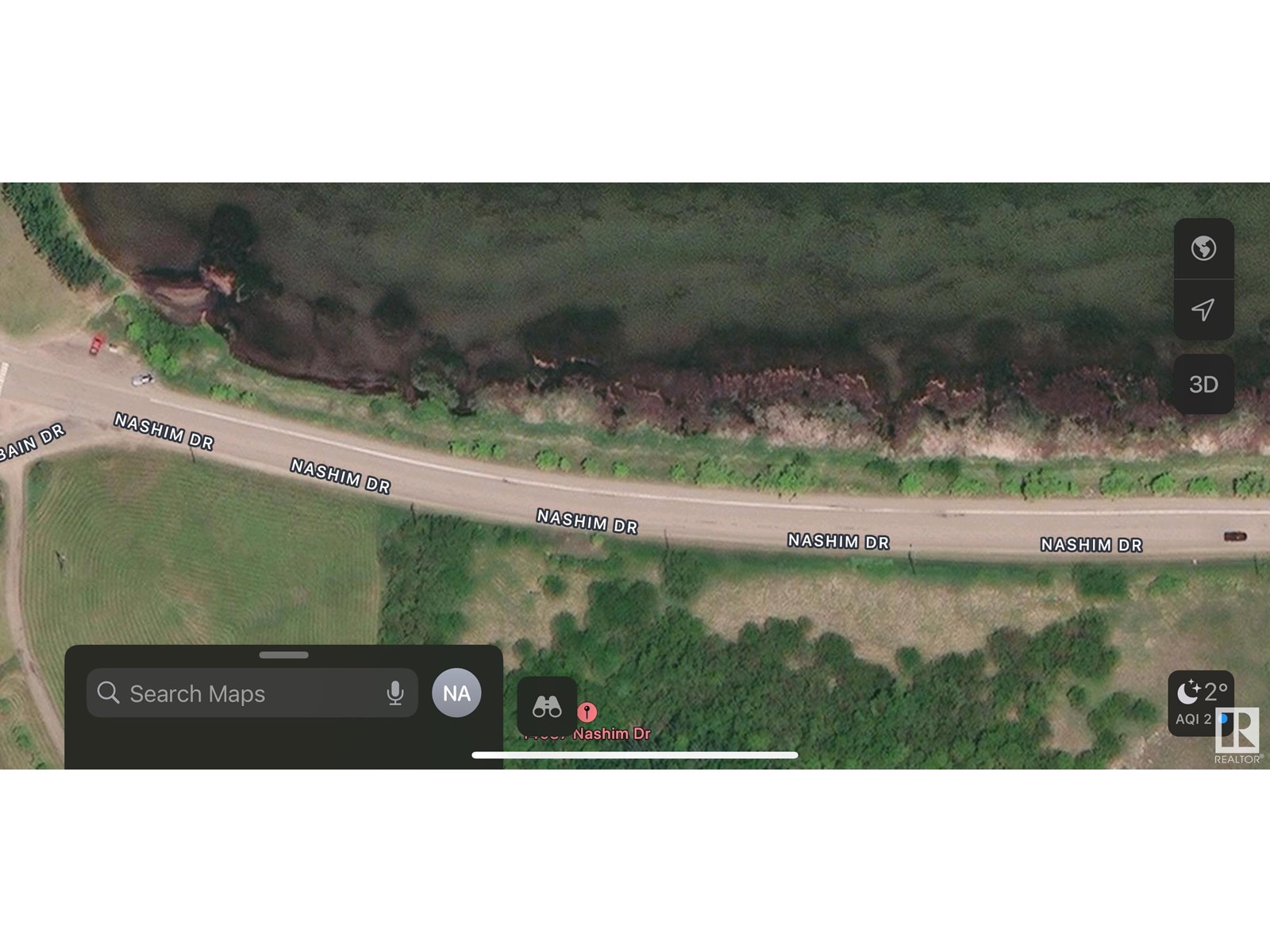1270x952 pixels.
Task: Center map on current location arrow
Action: 1203,309
